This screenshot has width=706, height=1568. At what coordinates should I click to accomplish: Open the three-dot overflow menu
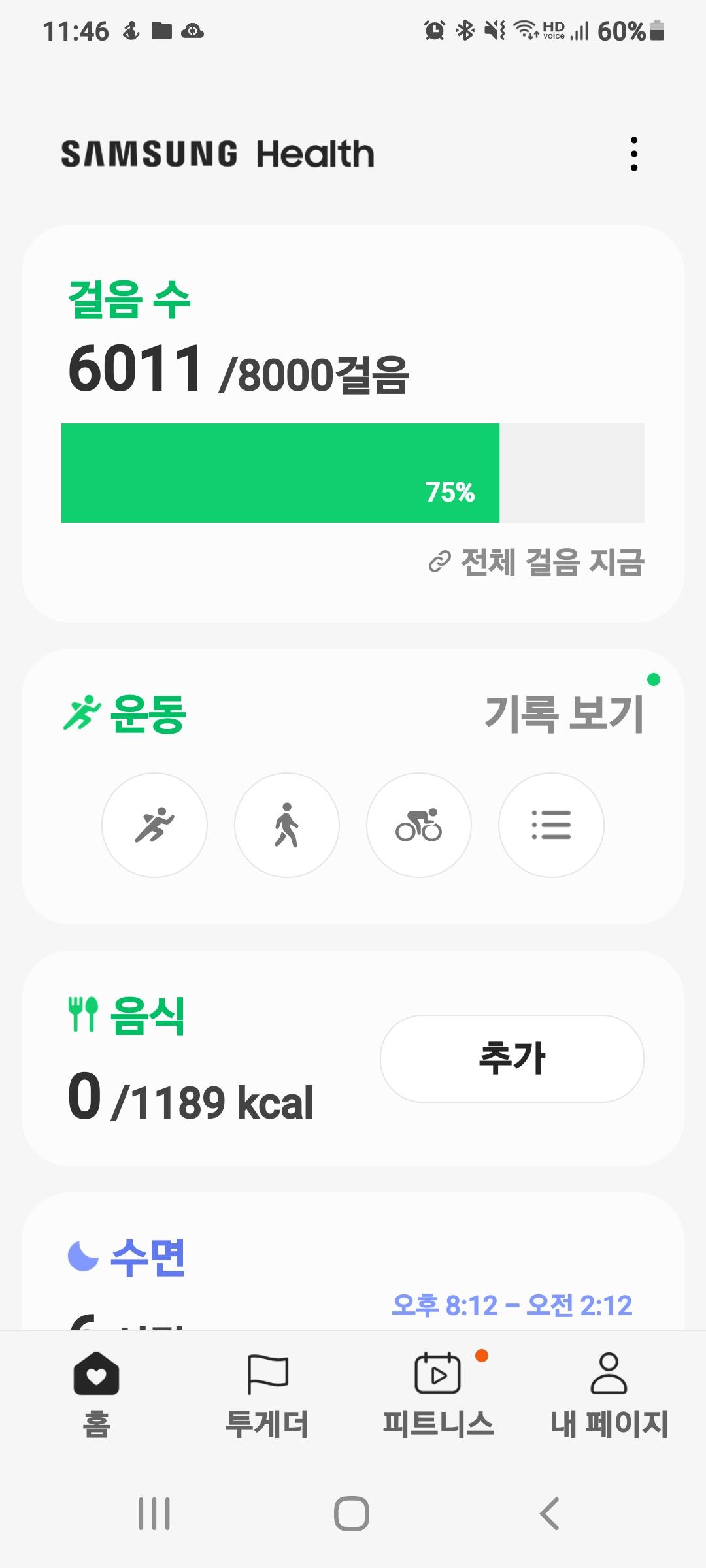[x=633, y=154]
